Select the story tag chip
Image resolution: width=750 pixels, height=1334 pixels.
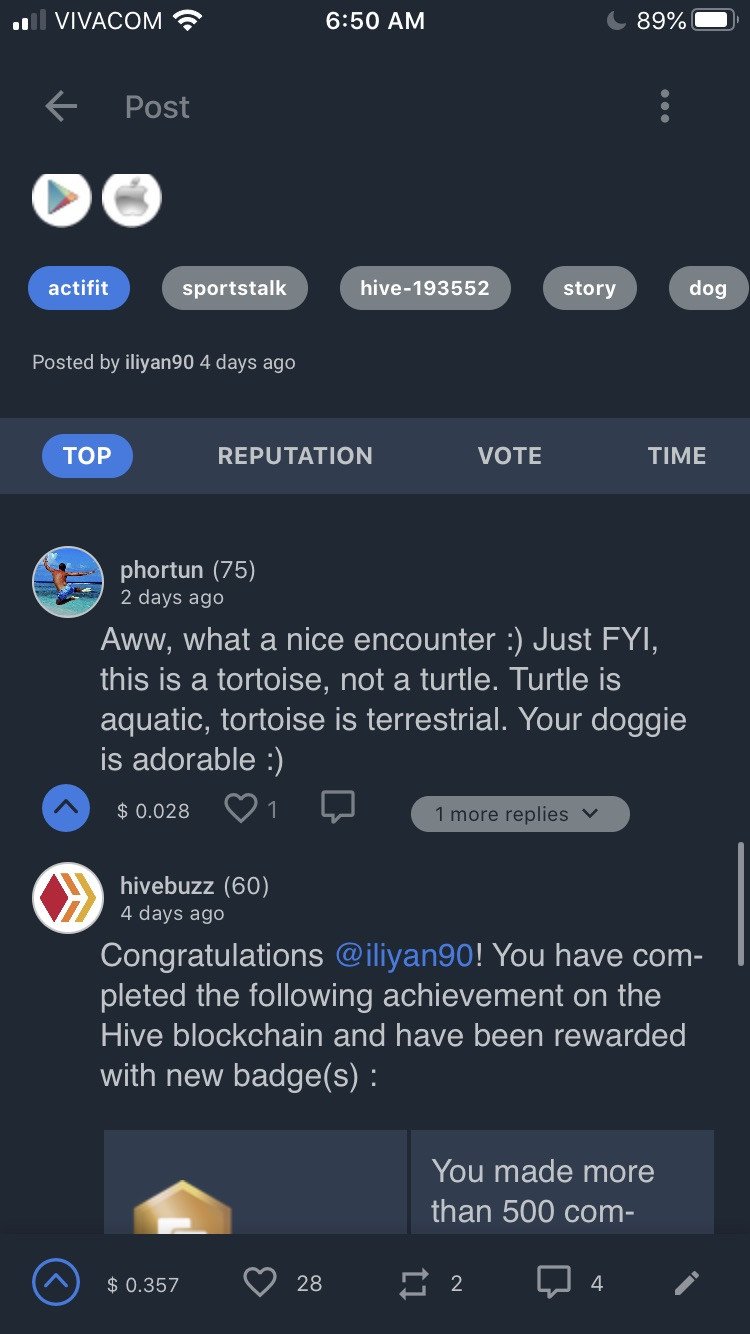pyautogui.click(x=589, y=288)
